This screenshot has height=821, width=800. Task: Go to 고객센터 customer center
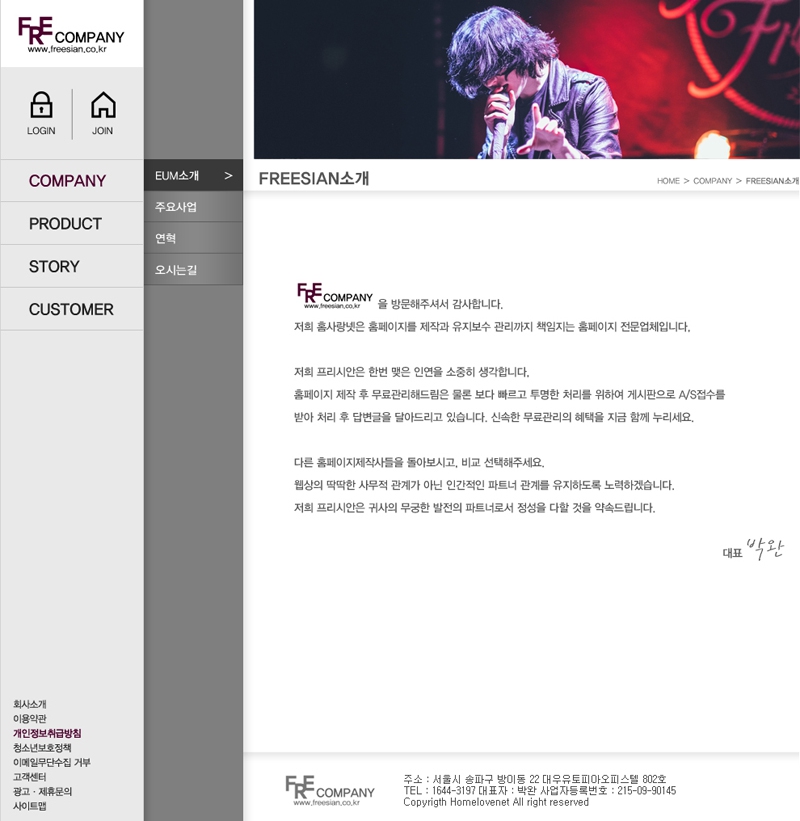(x=30, y=777)
